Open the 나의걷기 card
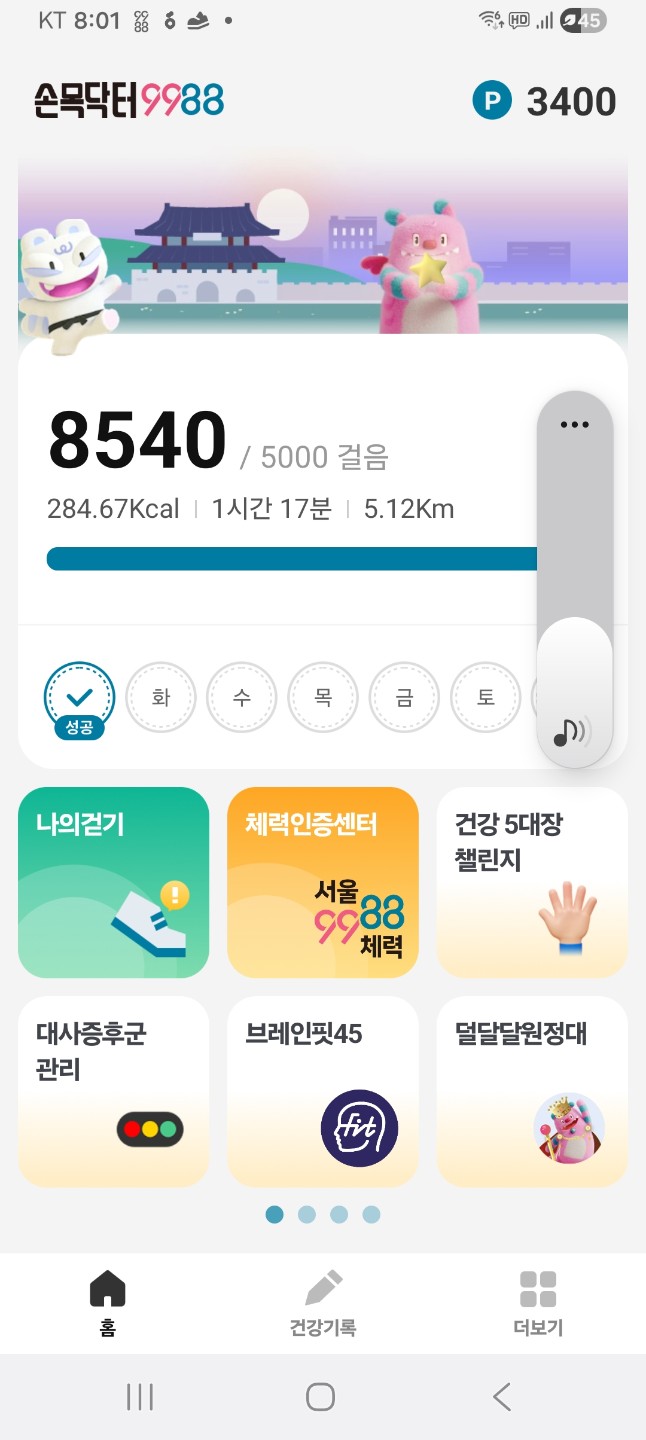 tap(113, 882)
